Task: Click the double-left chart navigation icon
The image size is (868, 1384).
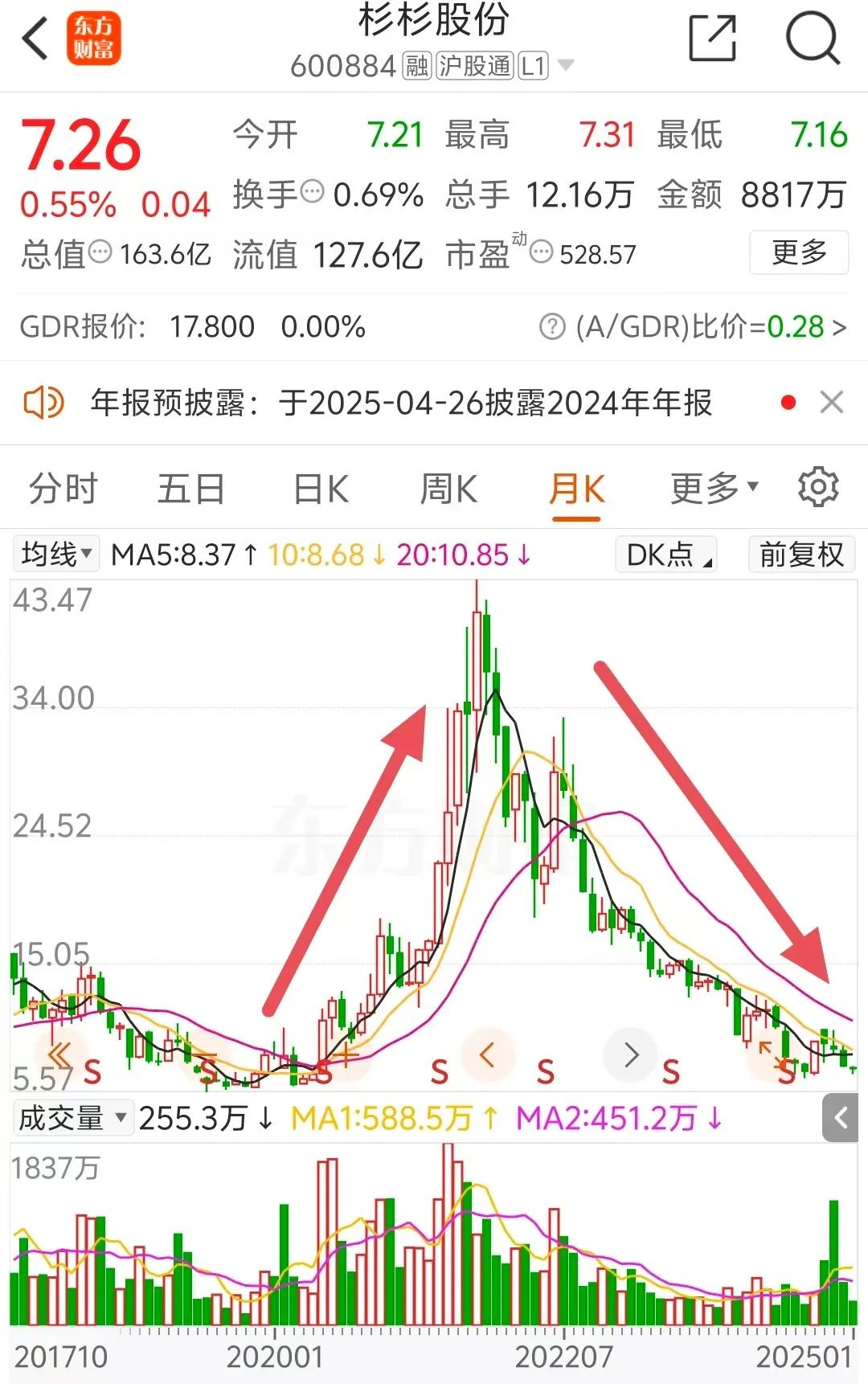Action: point(58,1054)
